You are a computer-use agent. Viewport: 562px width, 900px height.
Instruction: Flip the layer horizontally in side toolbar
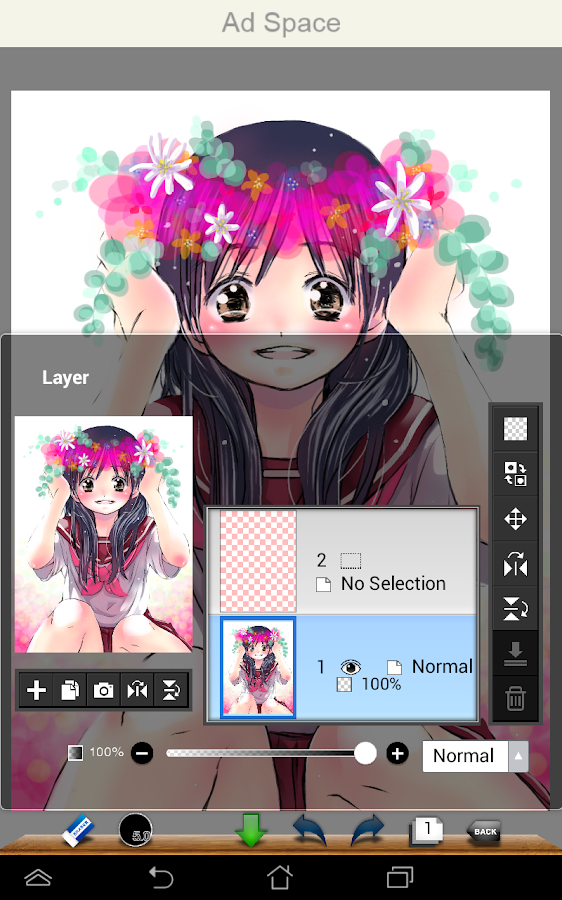515,565
